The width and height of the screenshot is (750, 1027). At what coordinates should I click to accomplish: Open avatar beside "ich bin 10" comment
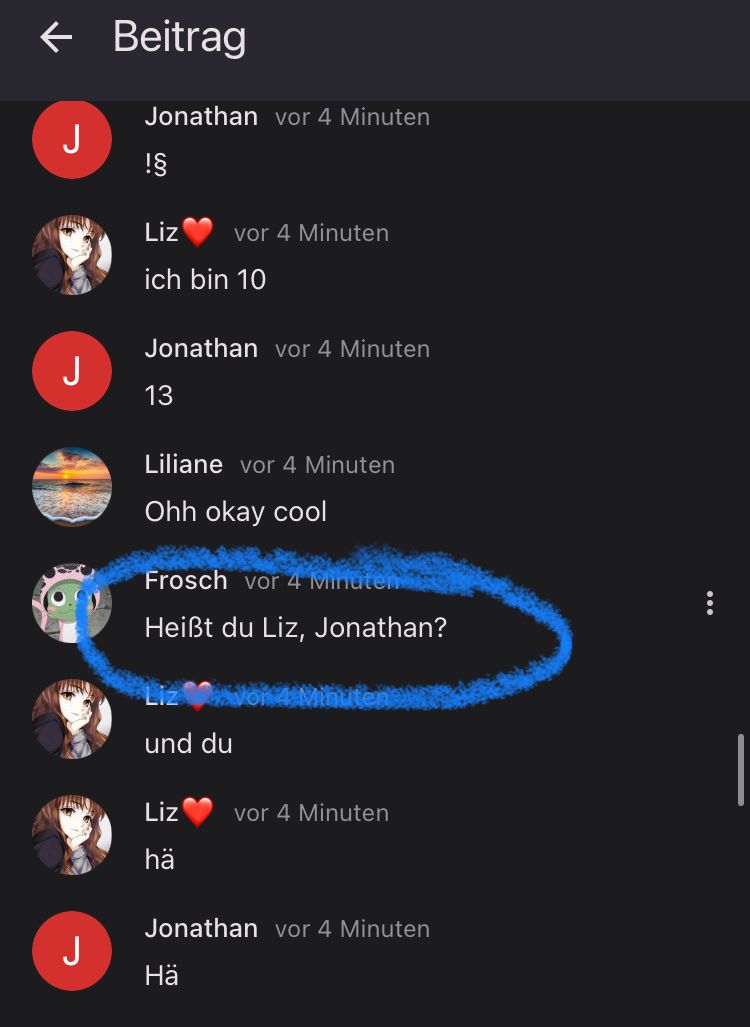72,255
